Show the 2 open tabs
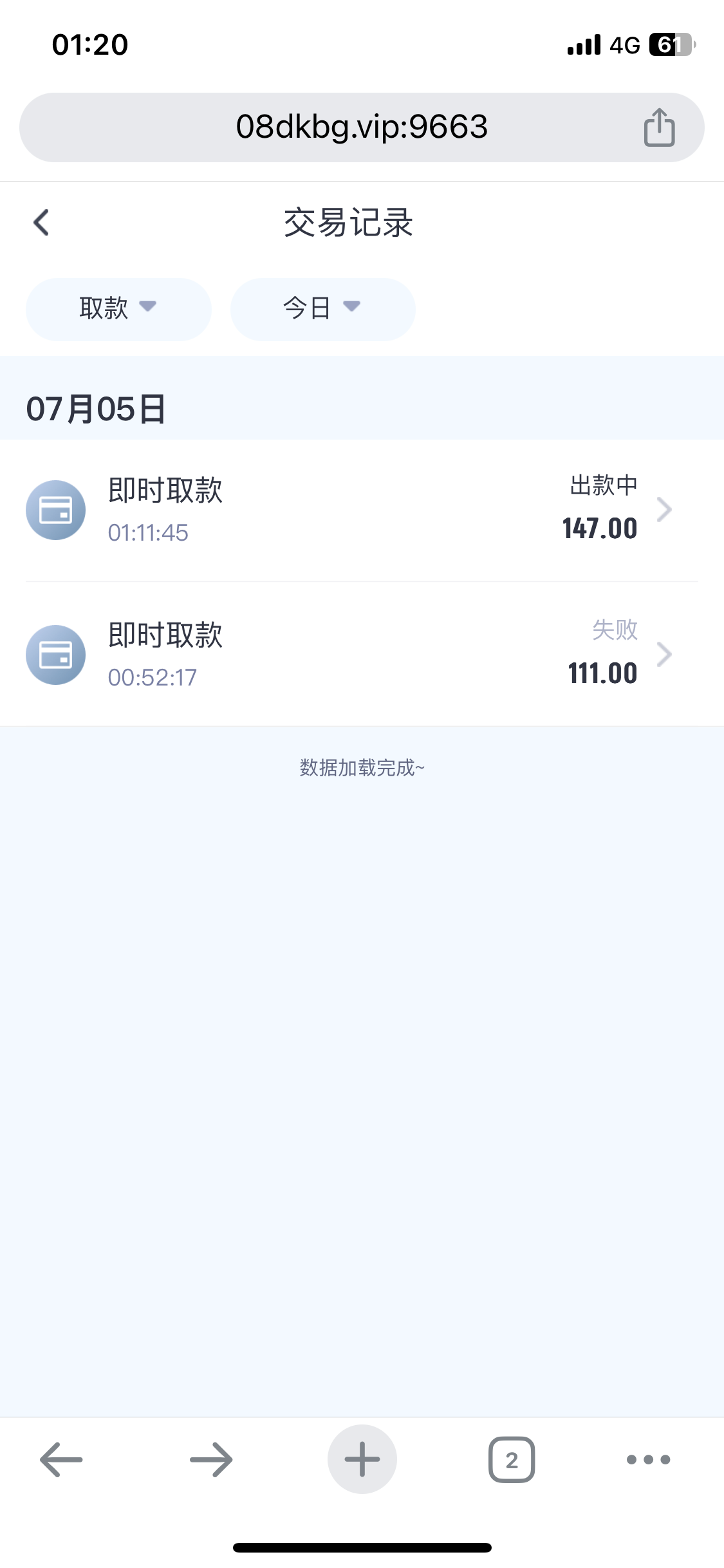724x1568 pixels. 512,1459
